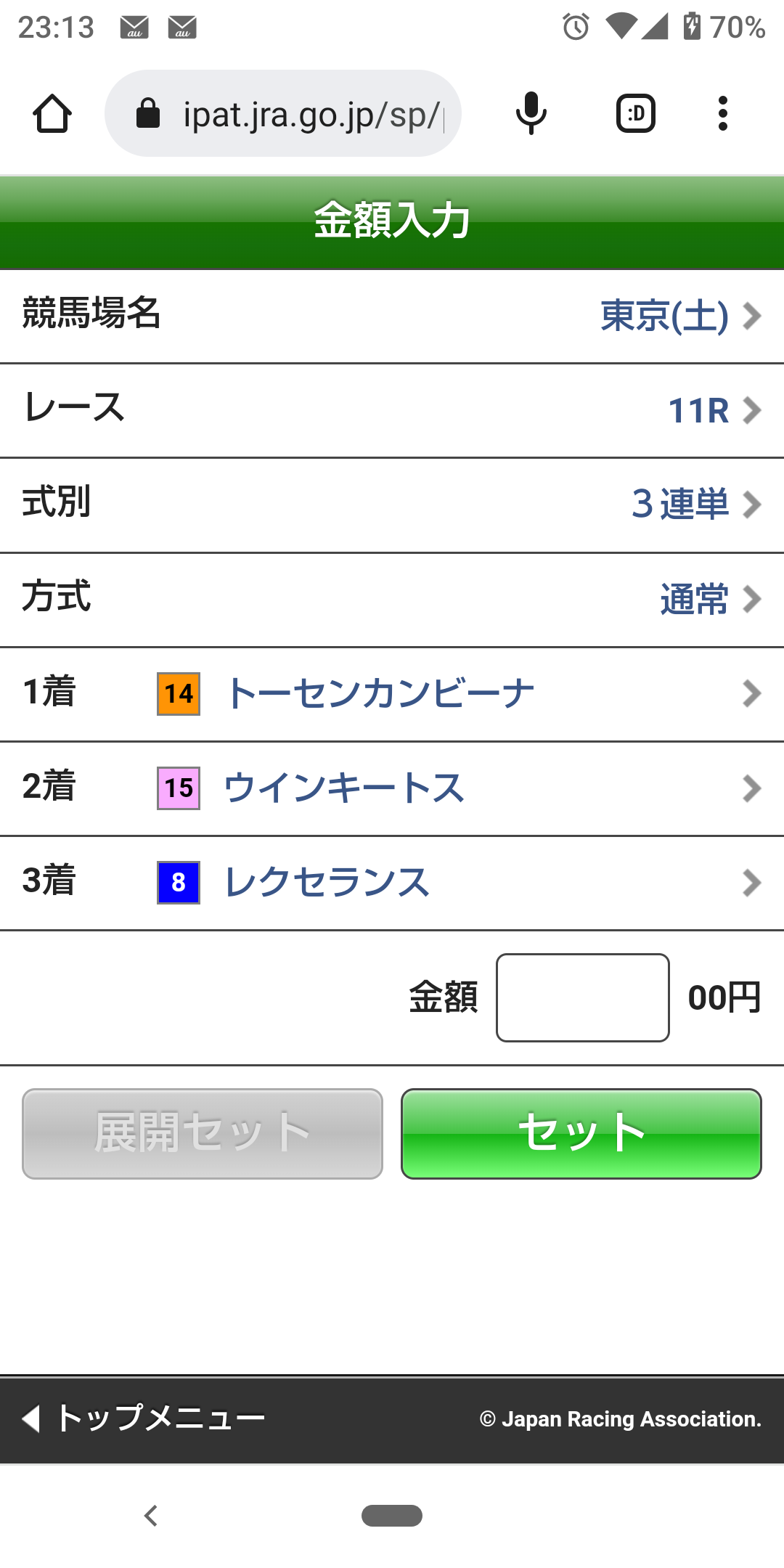784x1568 pixels.
Task: Select horse number badge 15 pink
Action: (178, 788)
